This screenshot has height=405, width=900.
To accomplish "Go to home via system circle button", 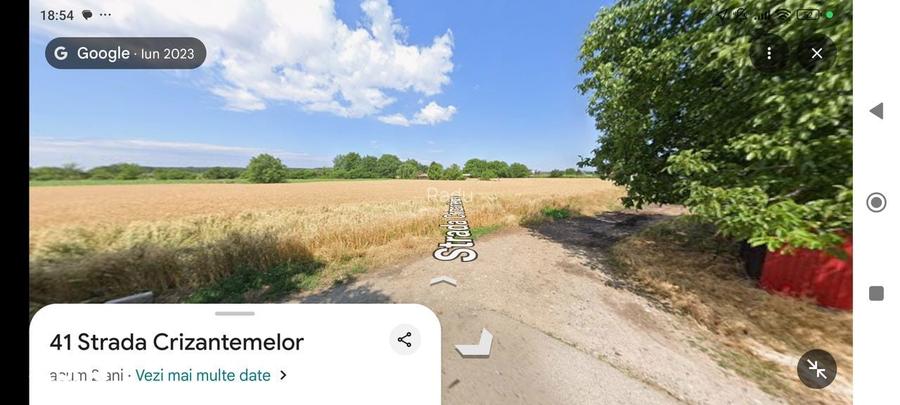I will point(876,203).
